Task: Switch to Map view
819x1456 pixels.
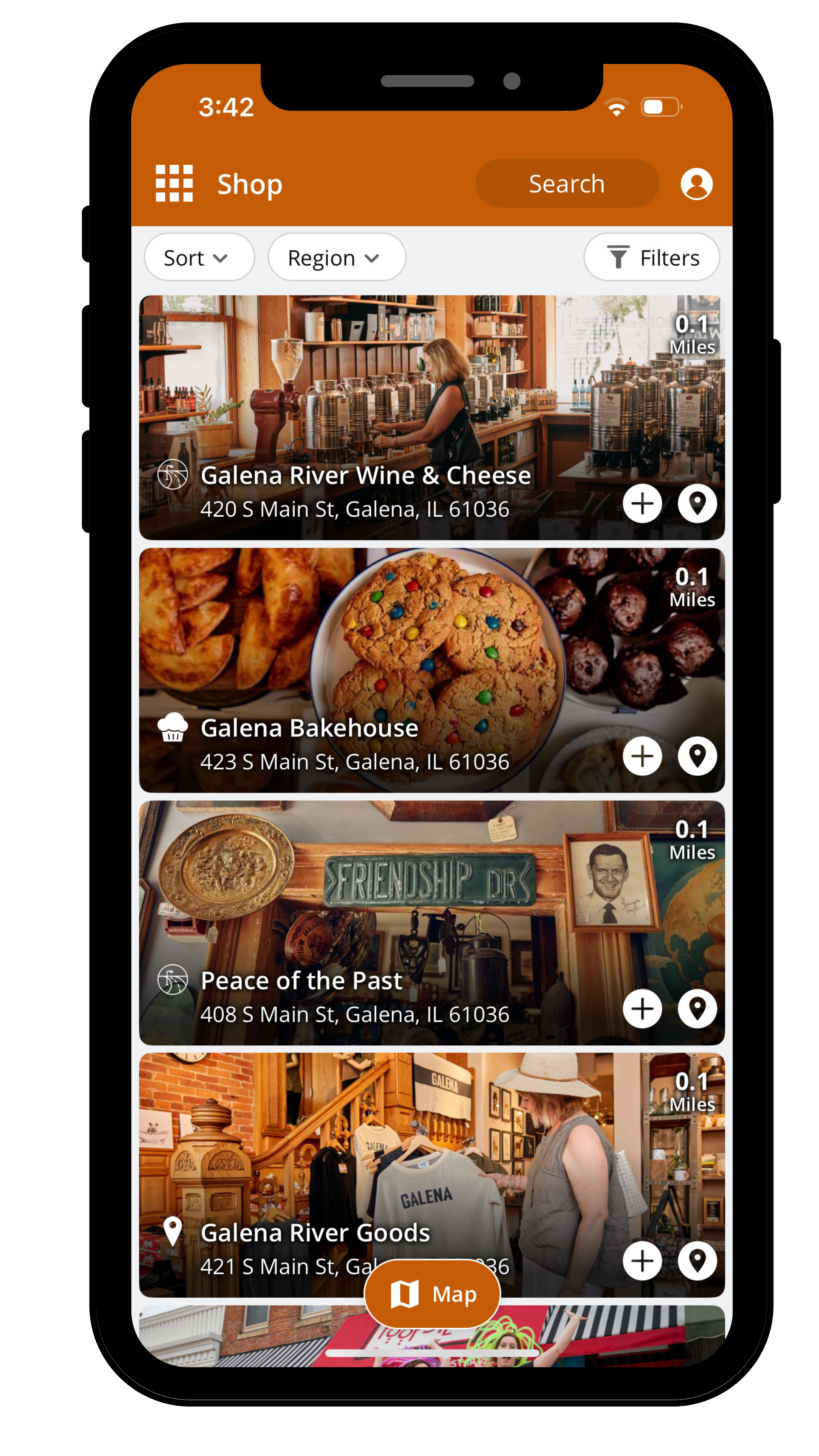Action: pyautogui.click(x=432, y=1294)
